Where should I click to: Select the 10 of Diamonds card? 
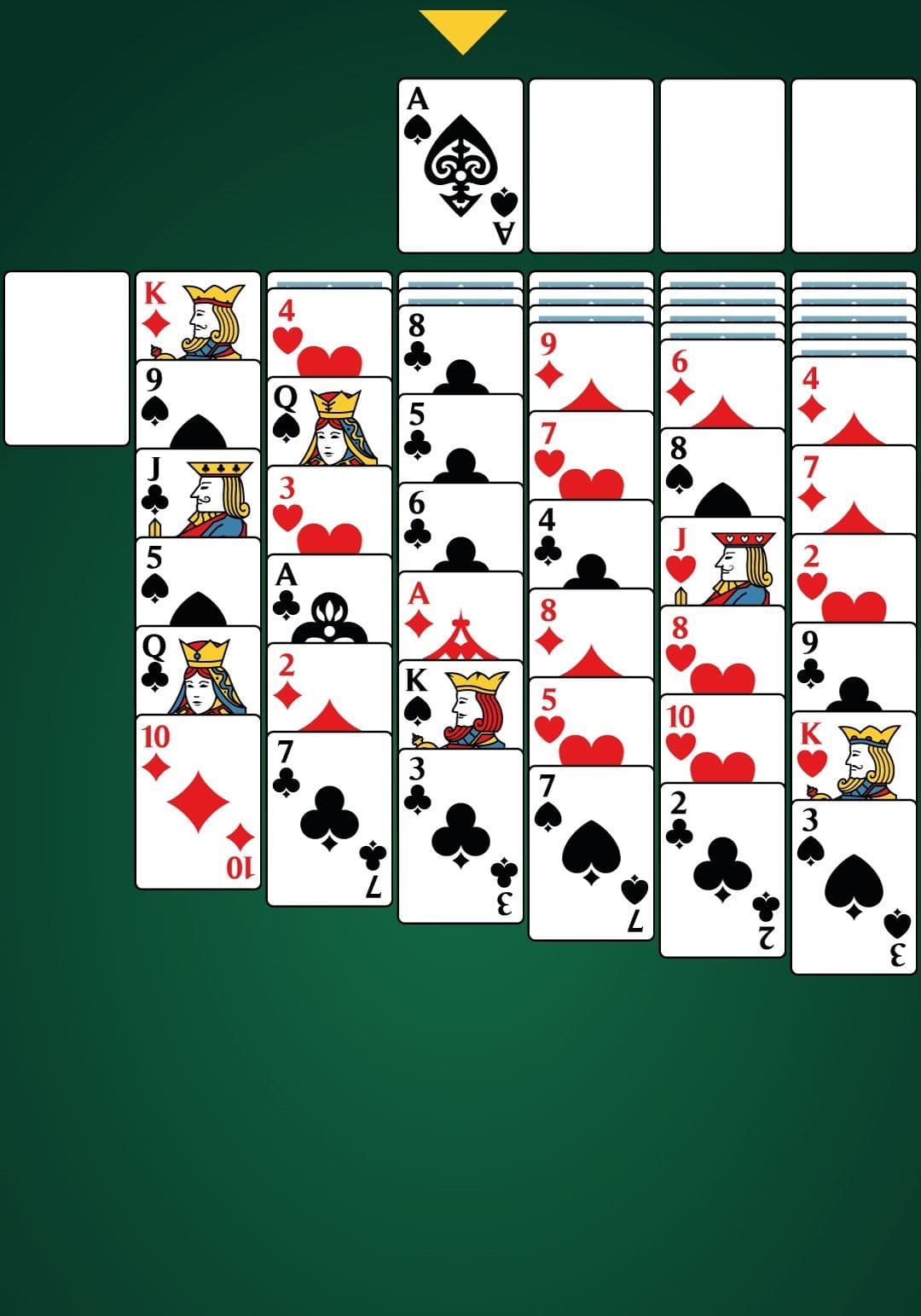coord(198,802)
